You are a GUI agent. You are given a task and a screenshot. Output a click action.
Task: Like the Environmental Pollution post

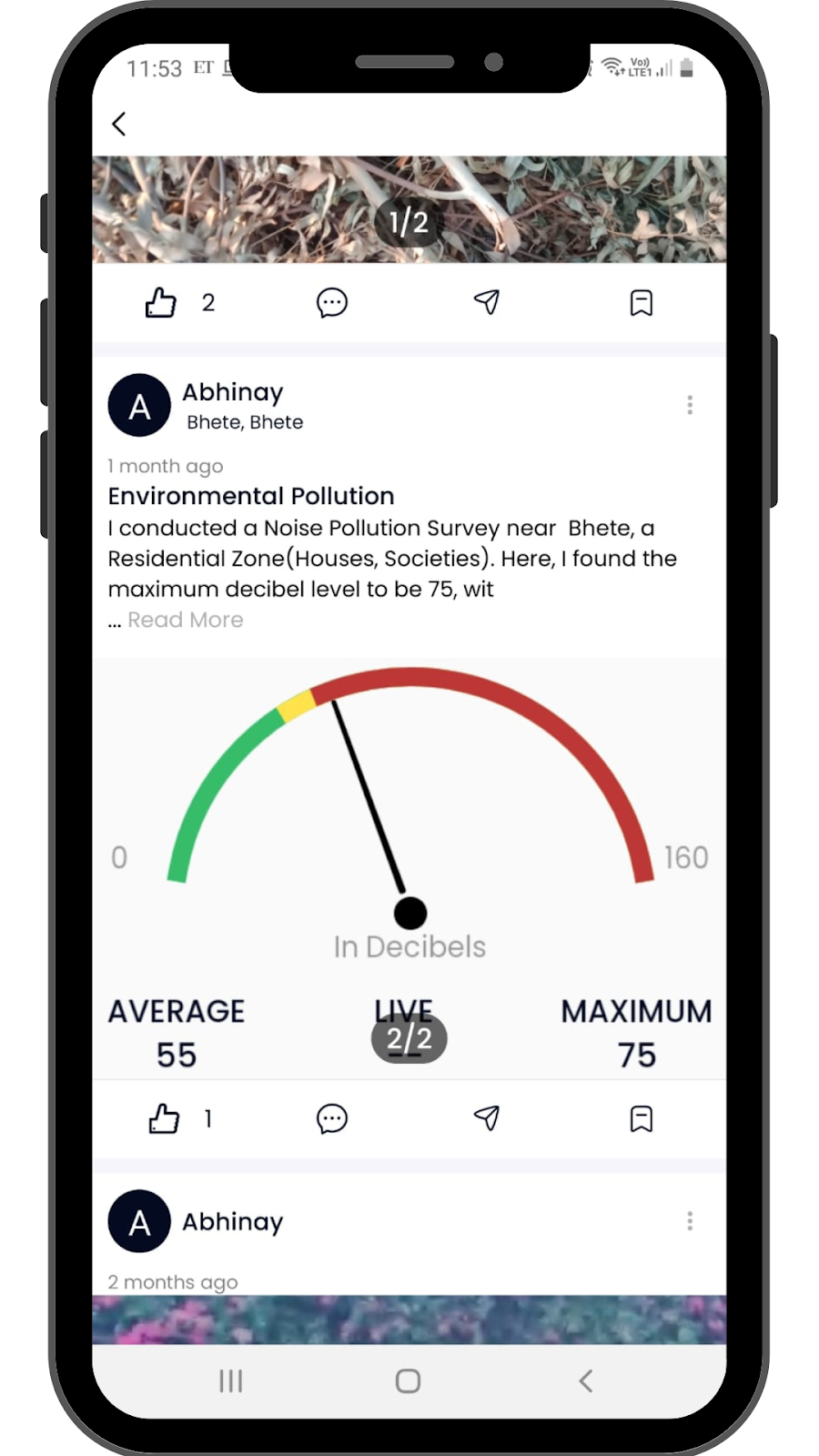point(164,1118)
